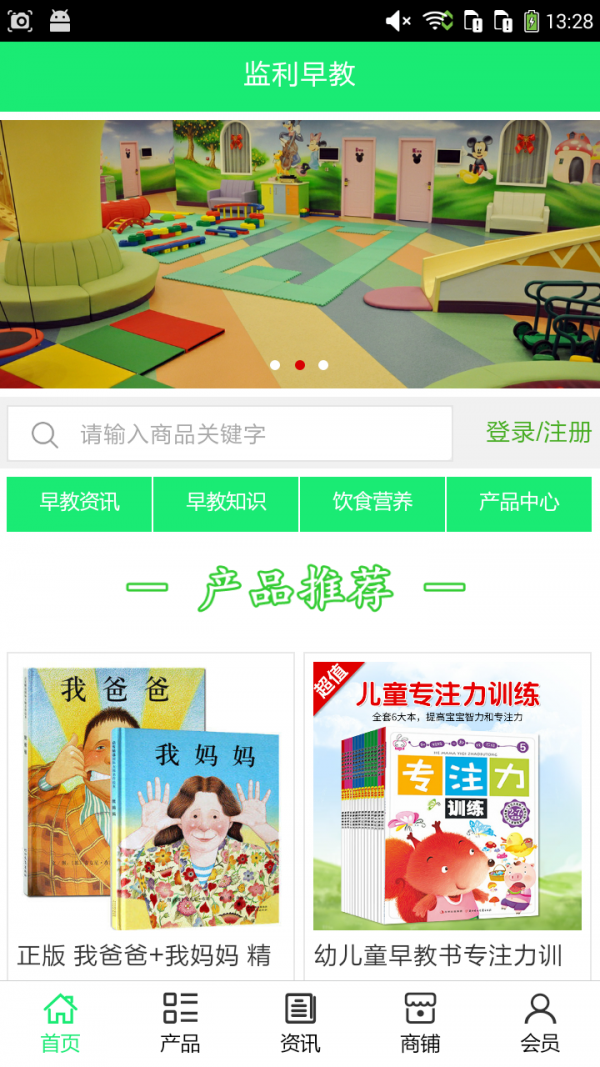Switch to the 首页 home tab
This screenshot has height=1067, width=600.
coord(60,1023)
